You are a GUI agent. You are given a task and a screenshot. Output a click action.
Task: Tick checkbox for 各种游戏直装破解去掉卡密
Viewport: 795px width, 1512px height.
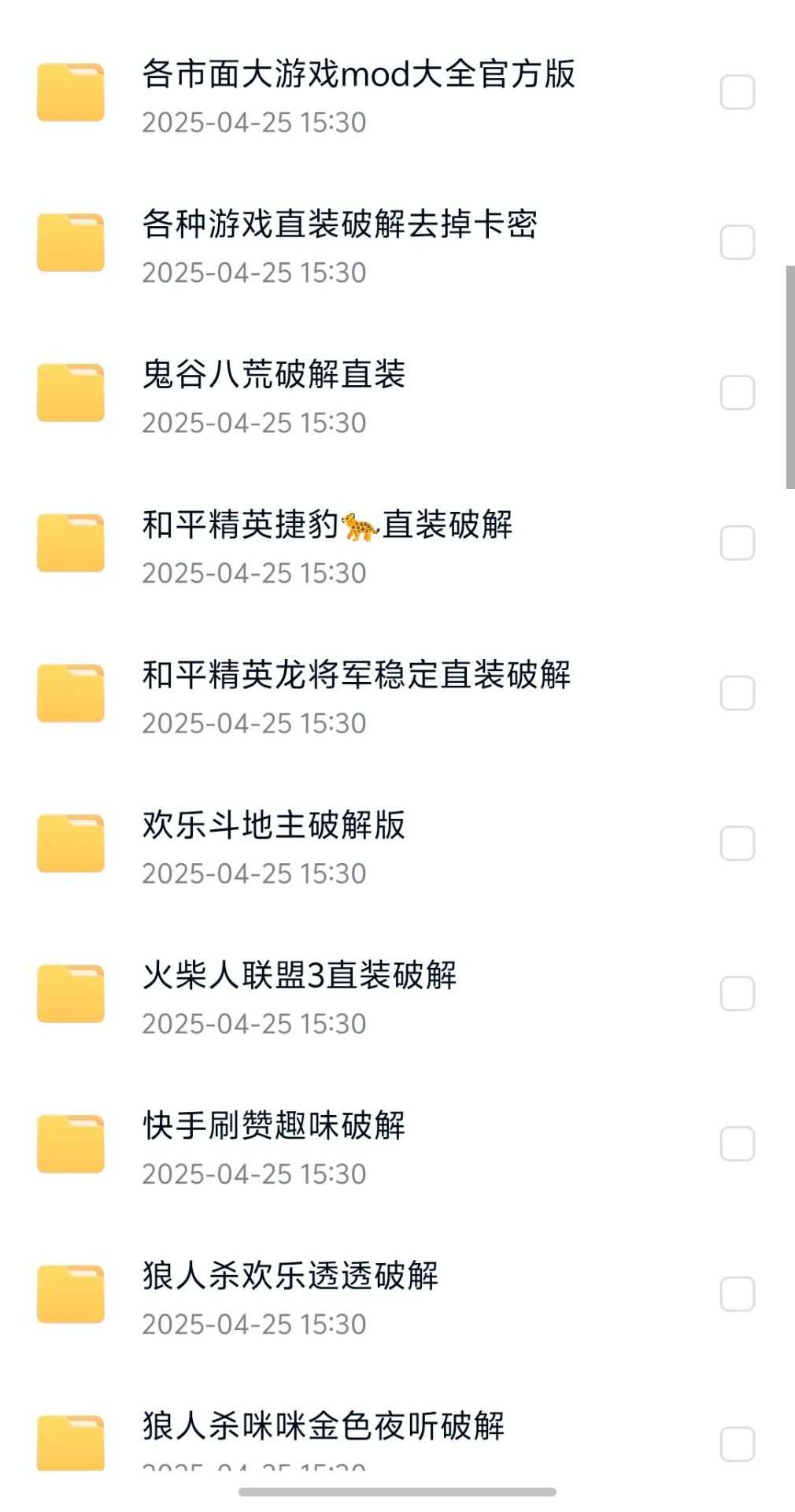(738, 243)
